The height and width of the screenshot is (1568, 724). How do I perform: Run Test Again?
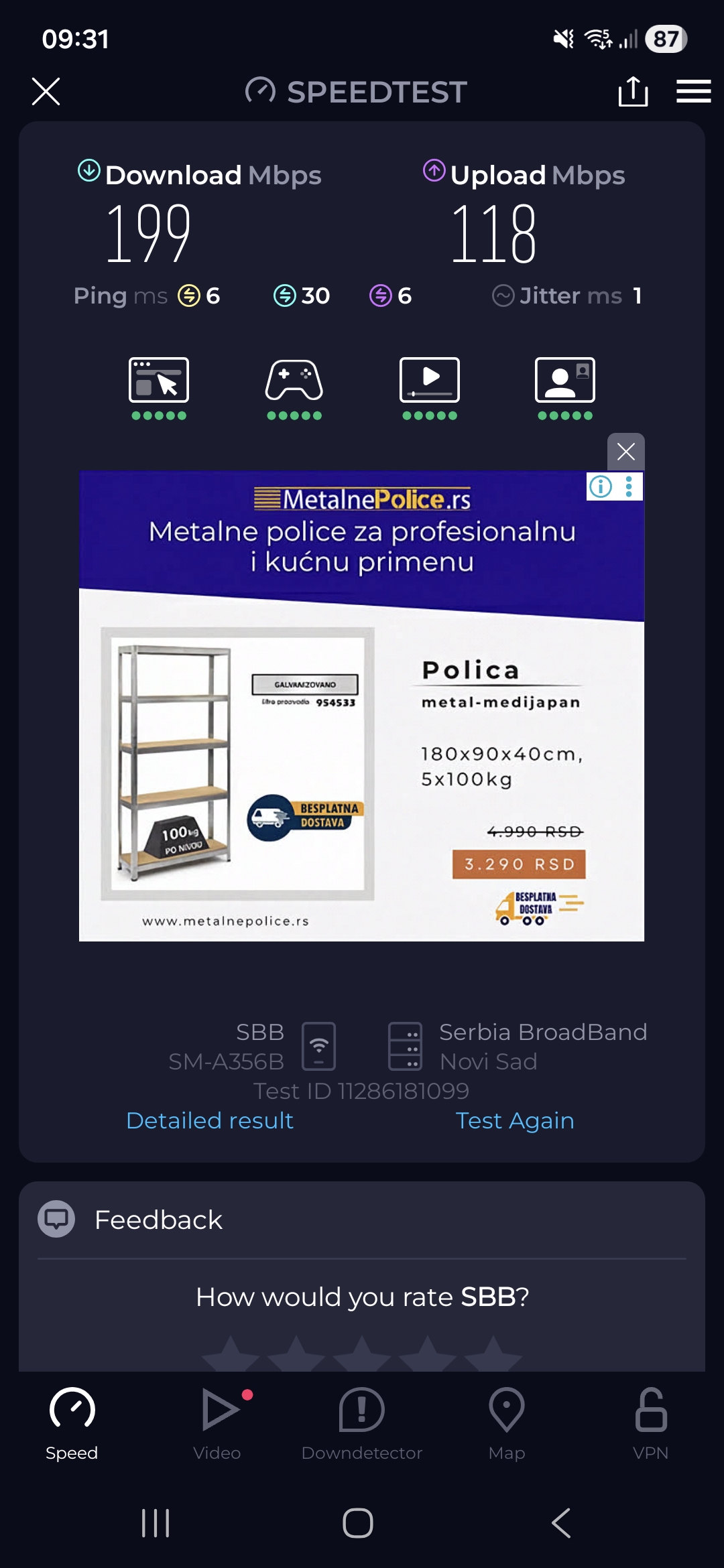514,1120
